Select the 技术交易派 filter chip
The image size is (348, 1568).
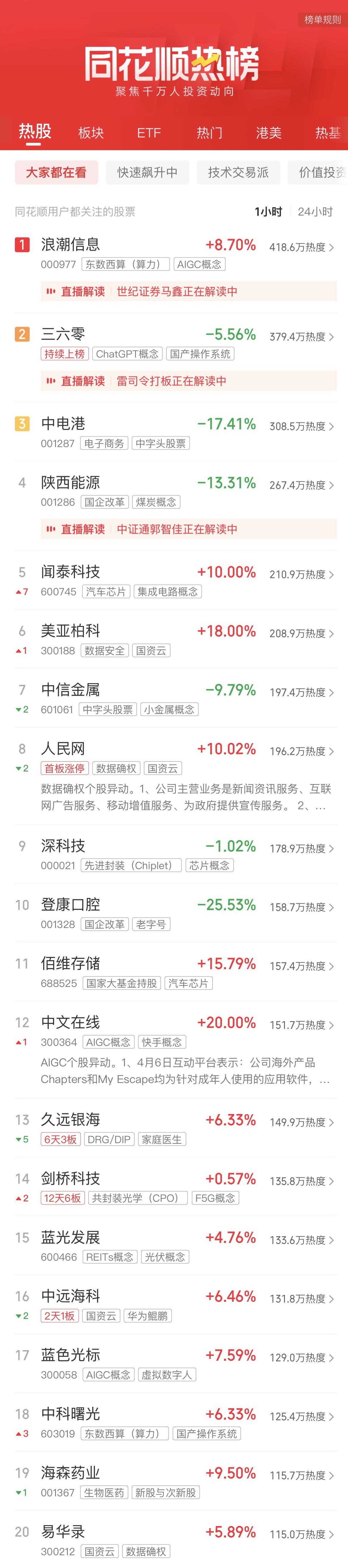[238, 172]
